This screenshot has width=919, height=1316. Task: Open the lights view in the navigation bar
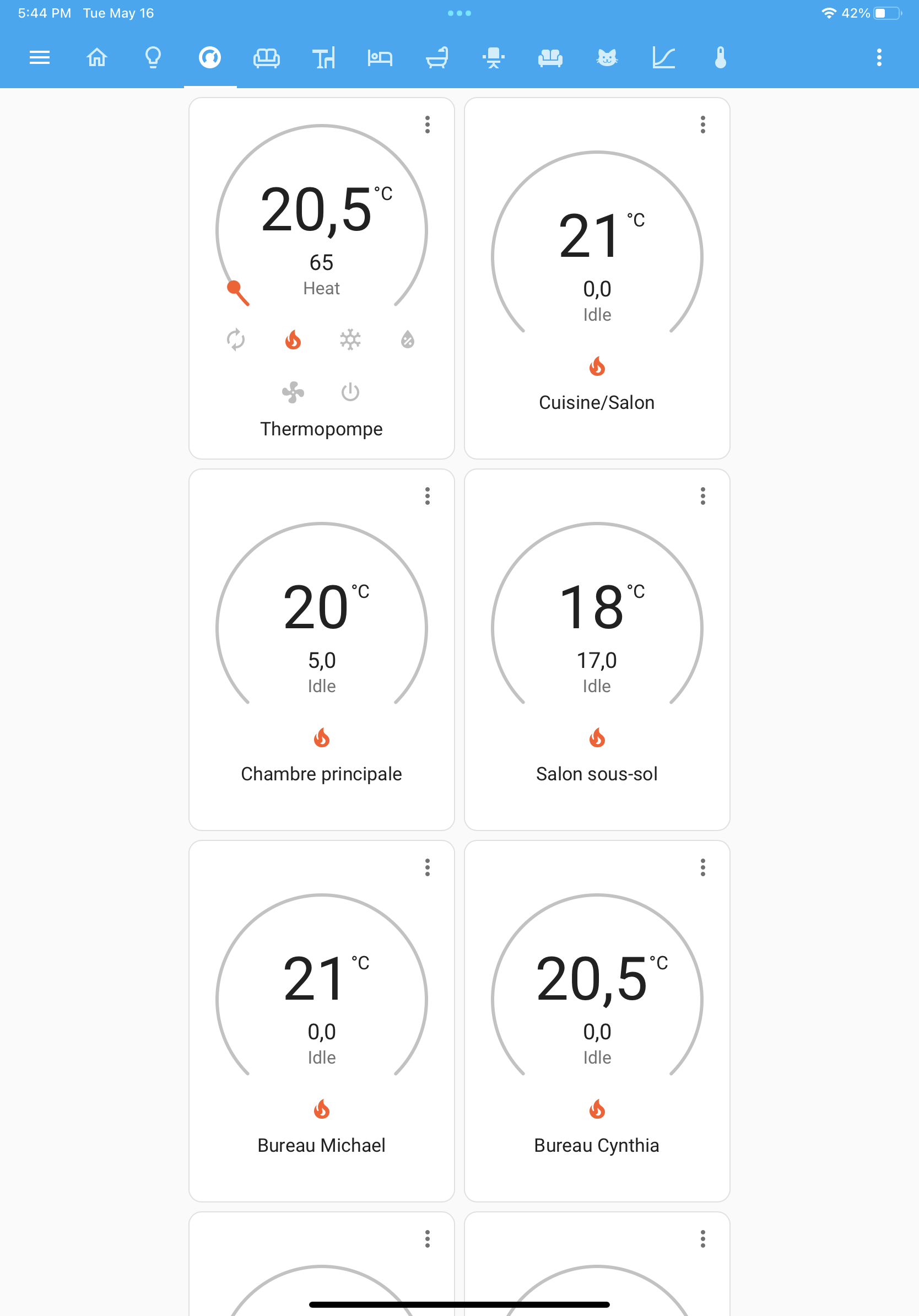click(152, 58)
